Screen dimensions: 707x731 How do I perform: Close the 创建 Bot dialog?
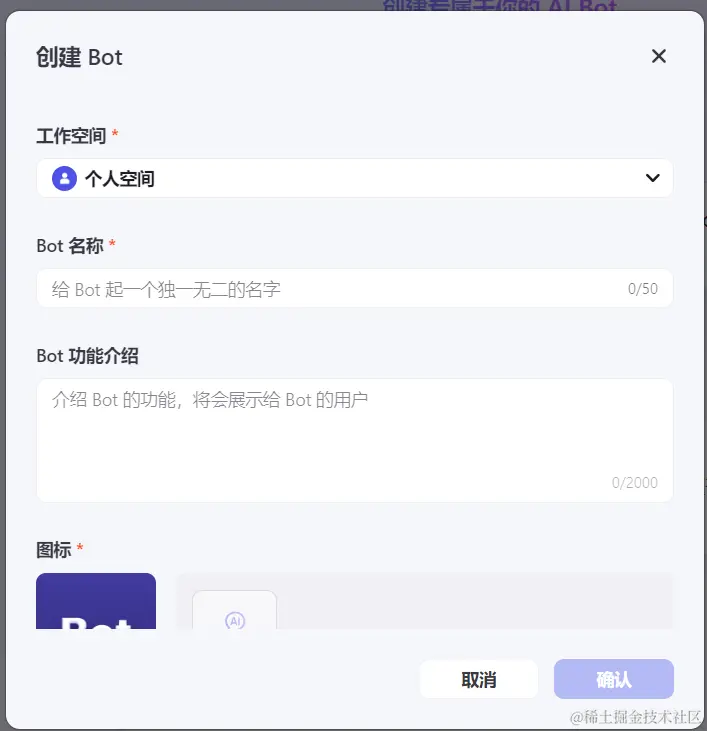(x=658, y=57)
